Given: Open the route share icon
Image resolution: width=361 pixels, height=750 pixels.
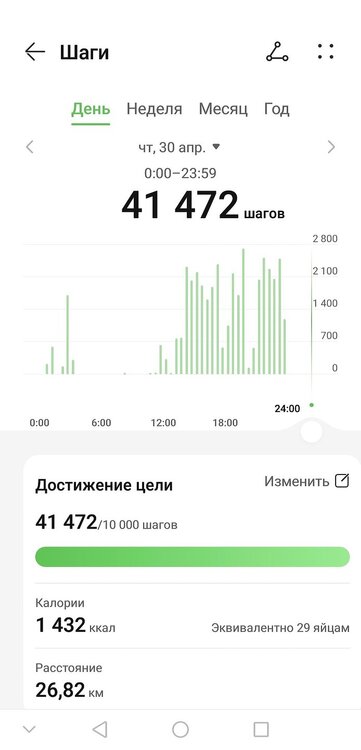Looking at the screenshot, I should 277,52.
